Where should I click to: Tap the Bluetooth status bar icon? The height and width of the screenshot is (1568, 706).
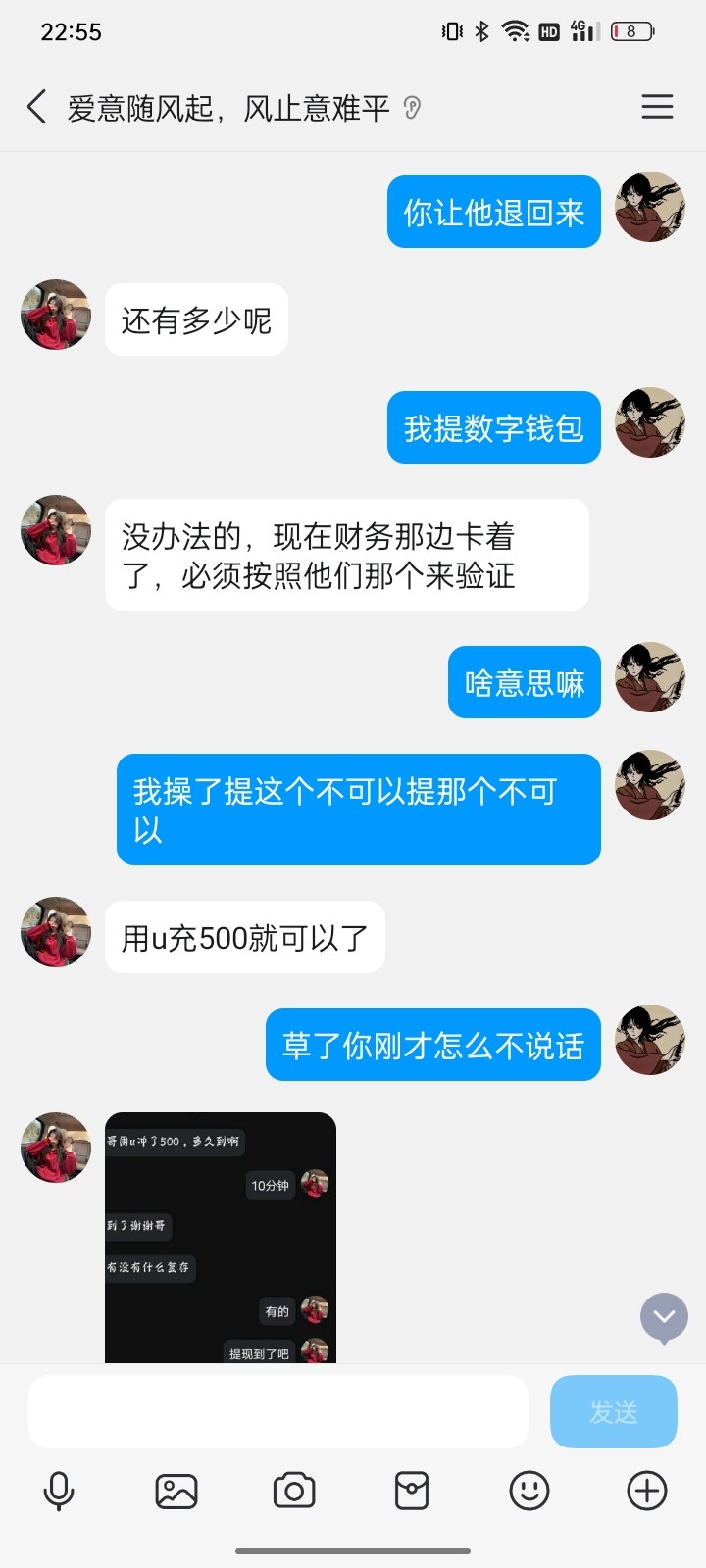point(480,30)
